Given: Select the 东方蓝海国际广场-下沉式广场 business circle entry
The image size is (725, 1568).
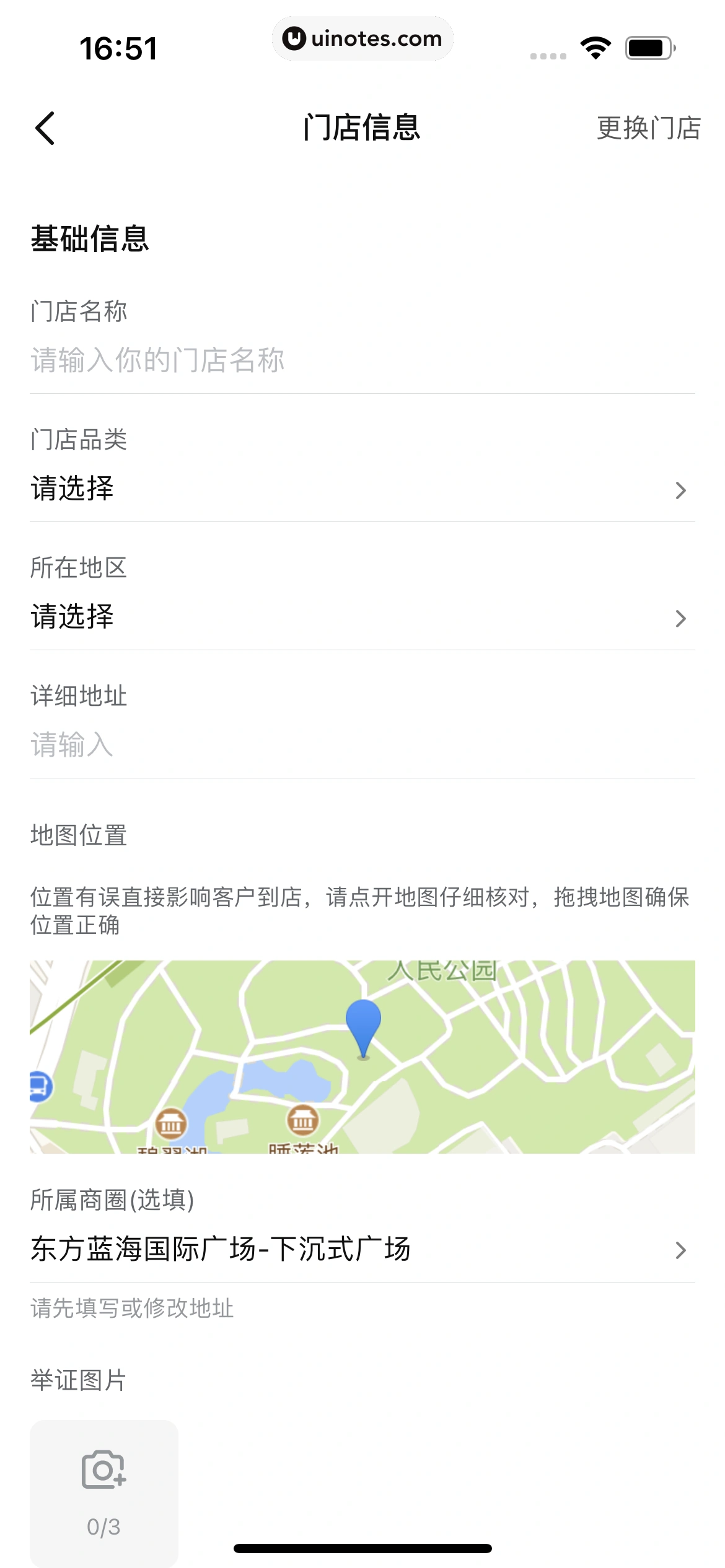Looking at the screenshot, I should (x=221, y=1249).
